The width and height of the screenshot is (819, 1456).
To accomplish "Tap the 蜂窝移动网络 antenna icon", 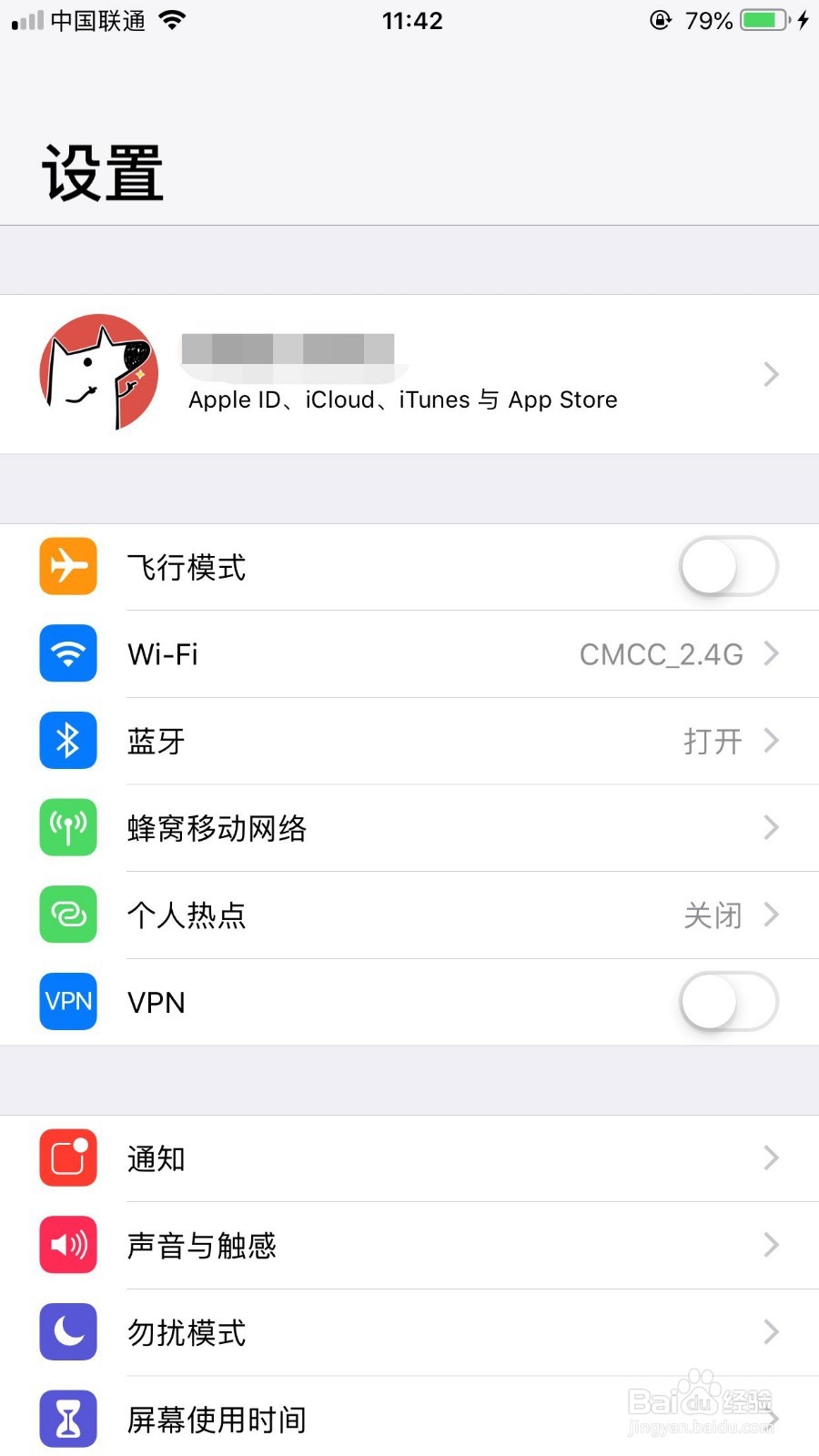I will (x=67, y=828).
